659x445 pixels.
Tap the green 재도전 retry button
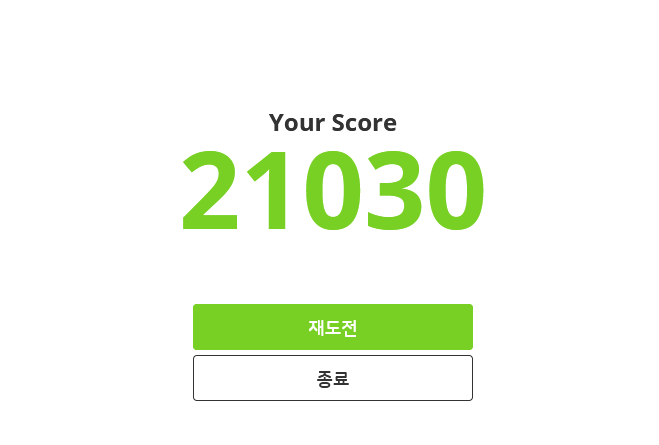[x=332, y=327]
